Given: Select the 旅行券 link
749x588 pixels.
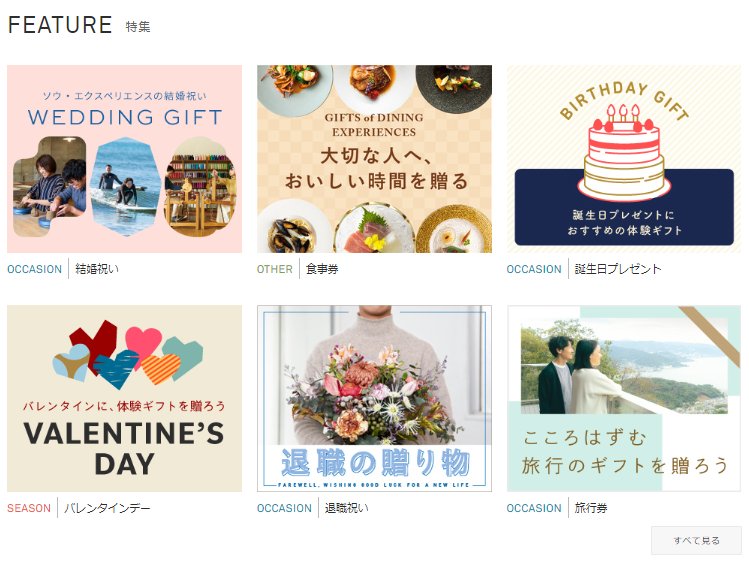Looking at the screenshot, I should (591, 508).
